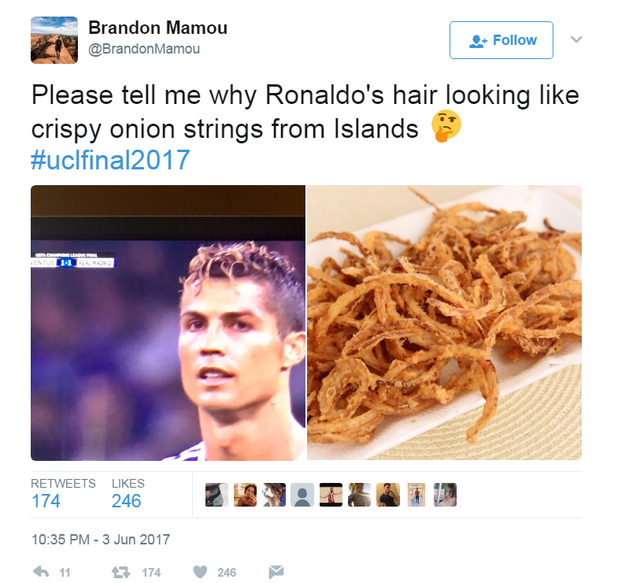Screen dimensions: 618x583
Task: Like this tweet with the heart
Action: point(200,572)
